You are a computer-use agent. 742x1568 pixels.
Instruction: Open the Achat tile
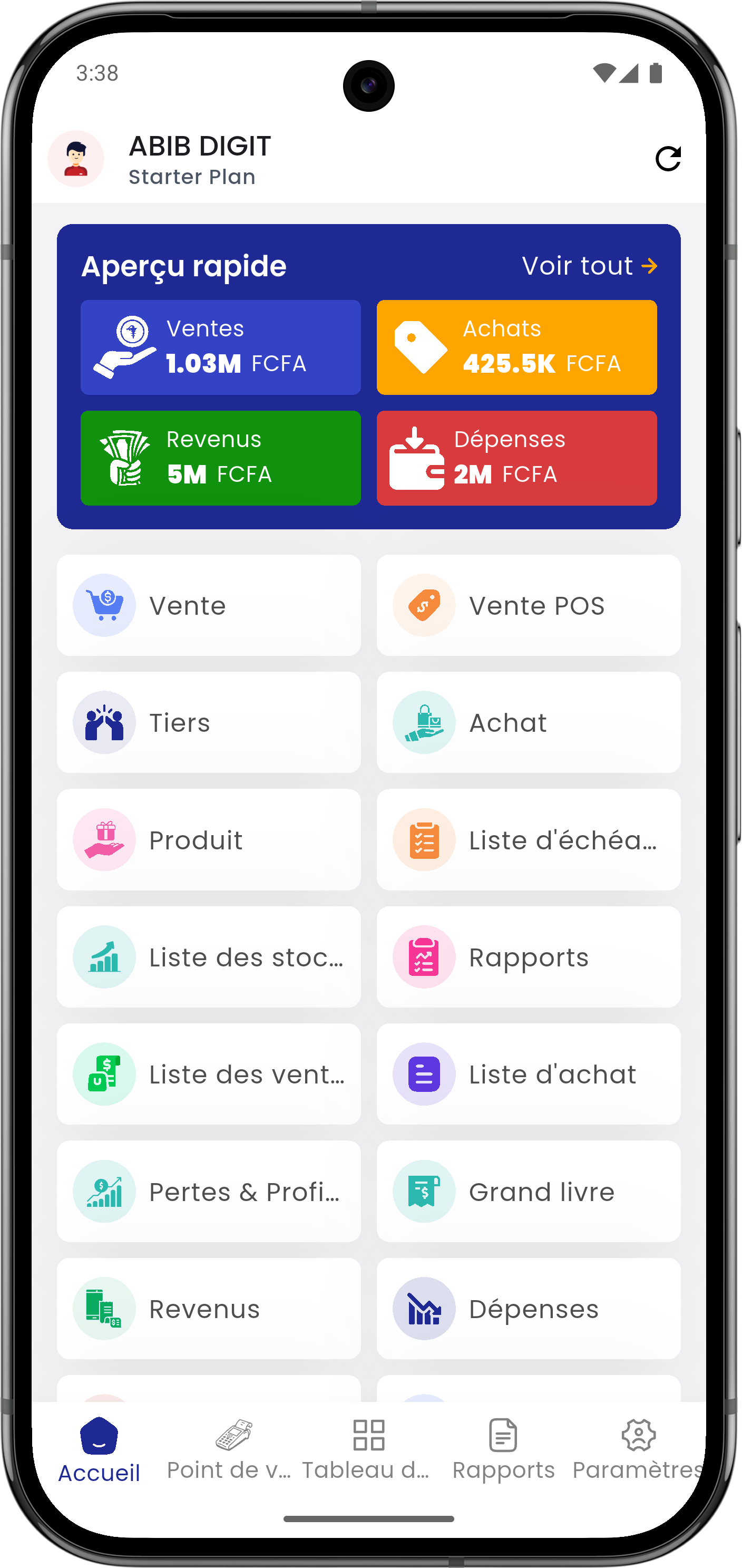[528, 722]
